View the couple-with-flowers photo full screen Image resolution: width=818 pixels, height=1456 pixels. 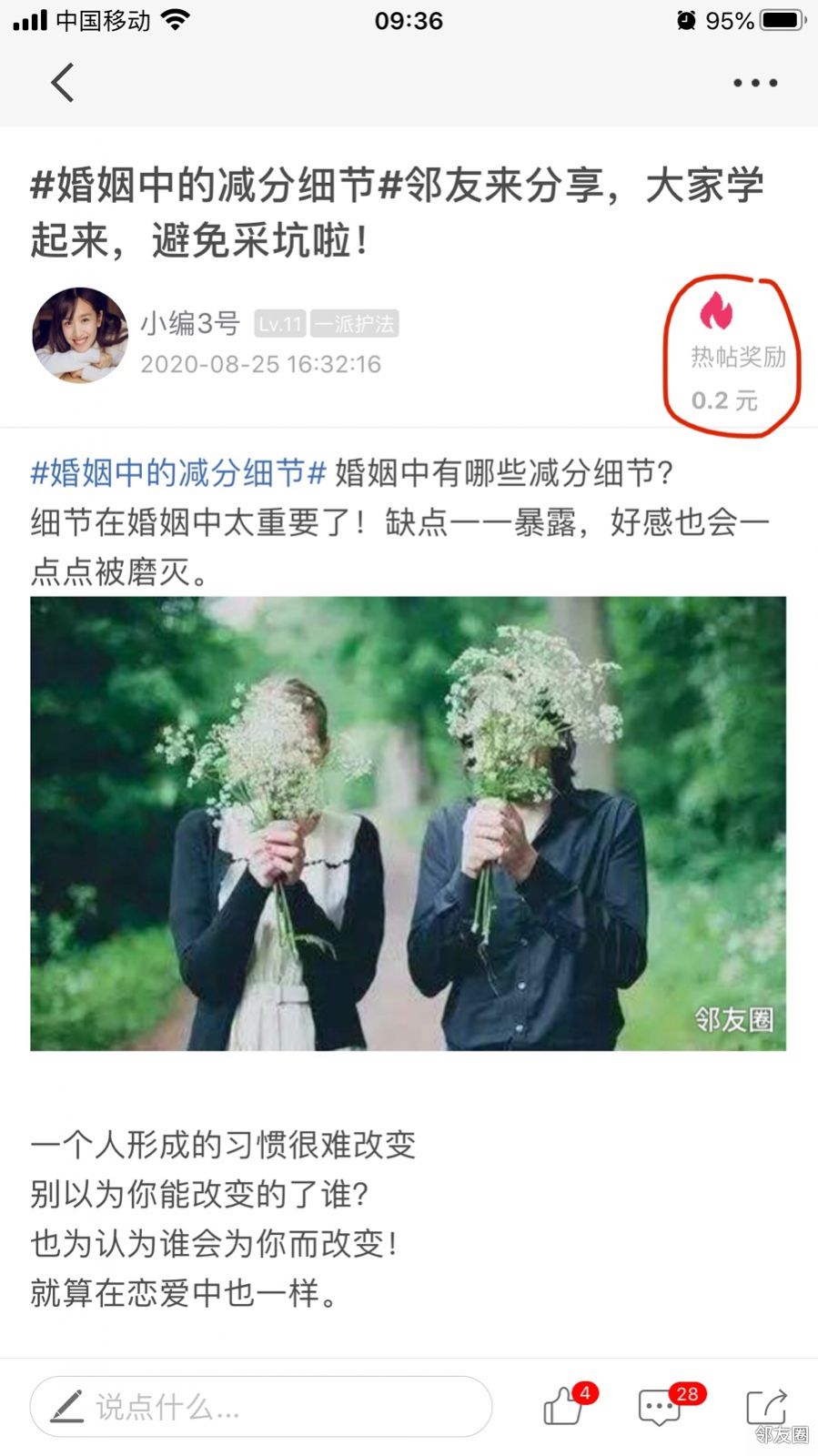coord(408,824)
